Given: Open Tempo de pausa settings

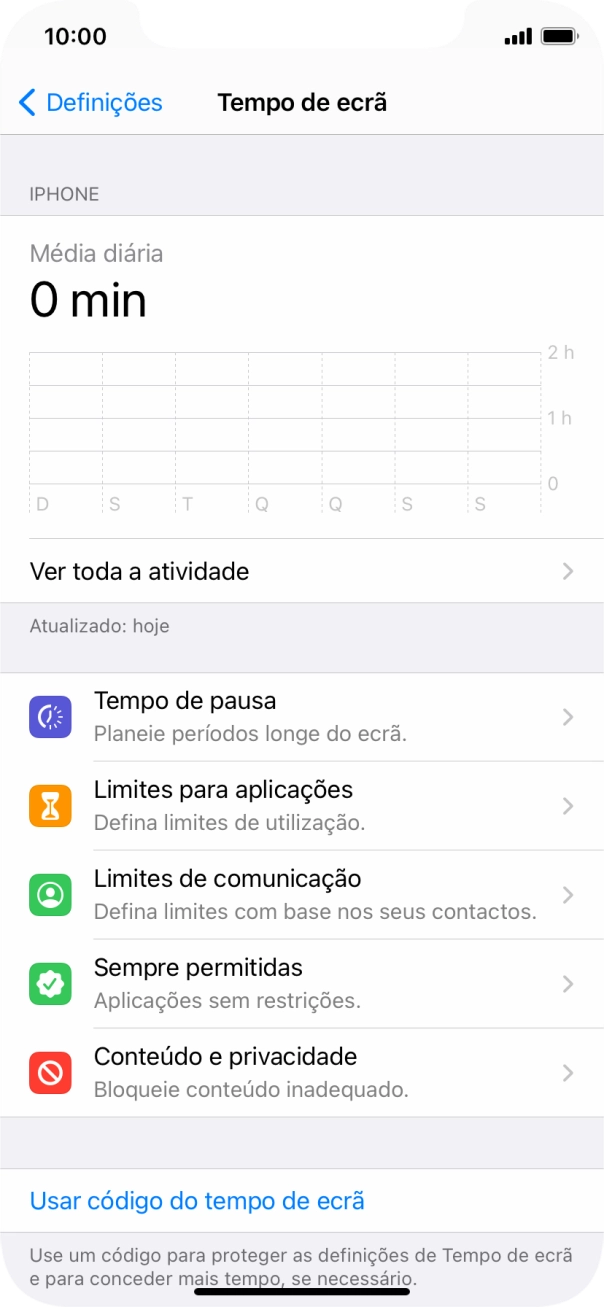Looking at the screenshot, I should 300,716.
